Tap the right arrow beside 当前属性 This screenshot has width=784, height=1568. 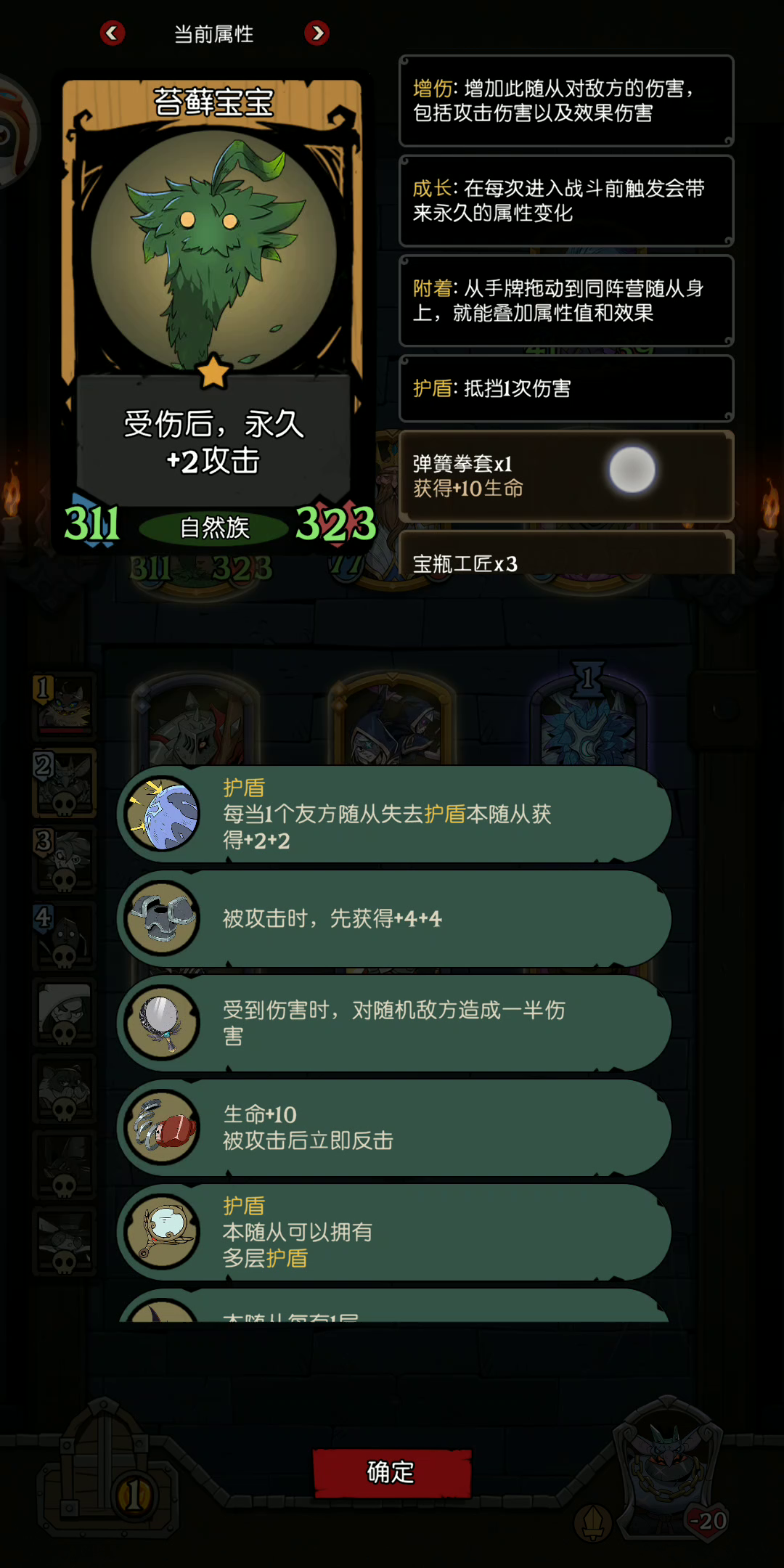tap(317, 33)
